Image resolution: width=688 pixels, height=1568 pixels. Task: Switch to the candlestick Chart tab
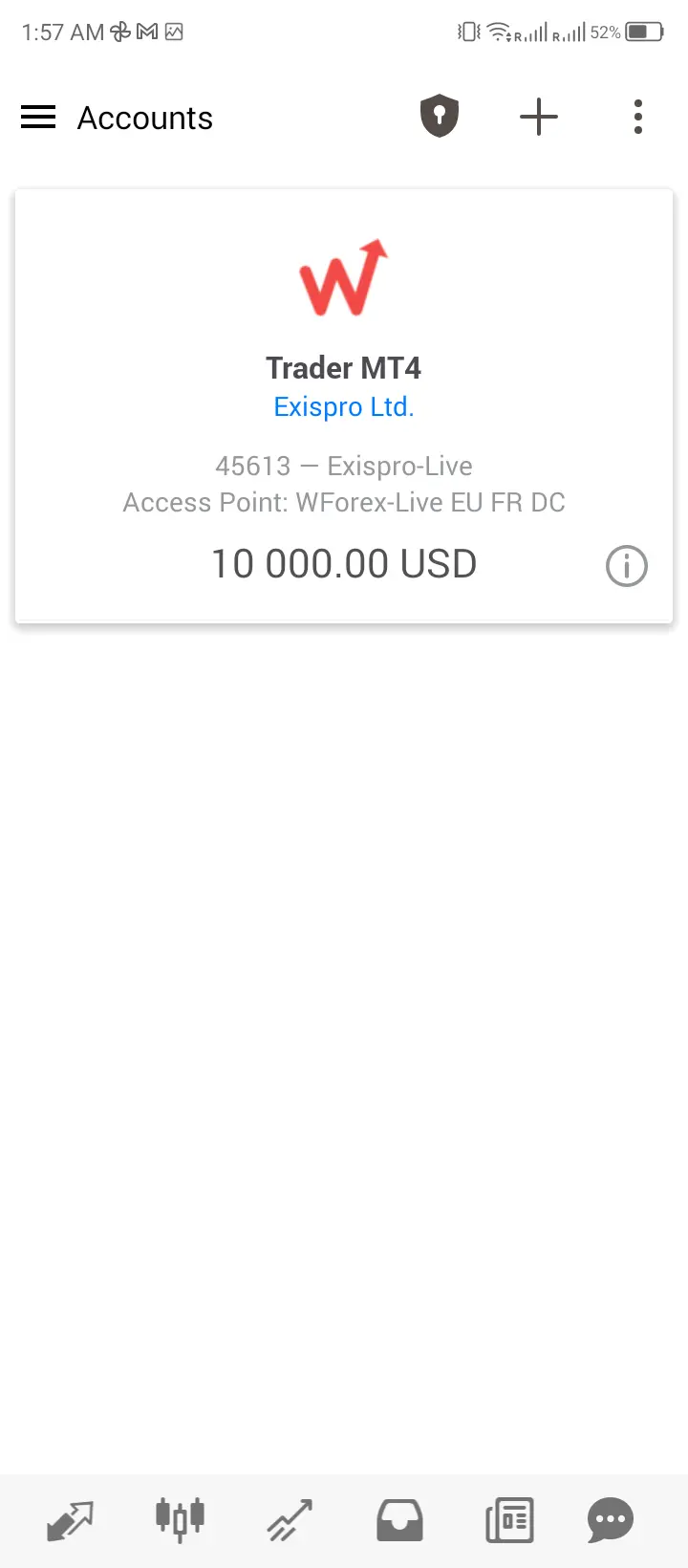(x=180, y=1520)
